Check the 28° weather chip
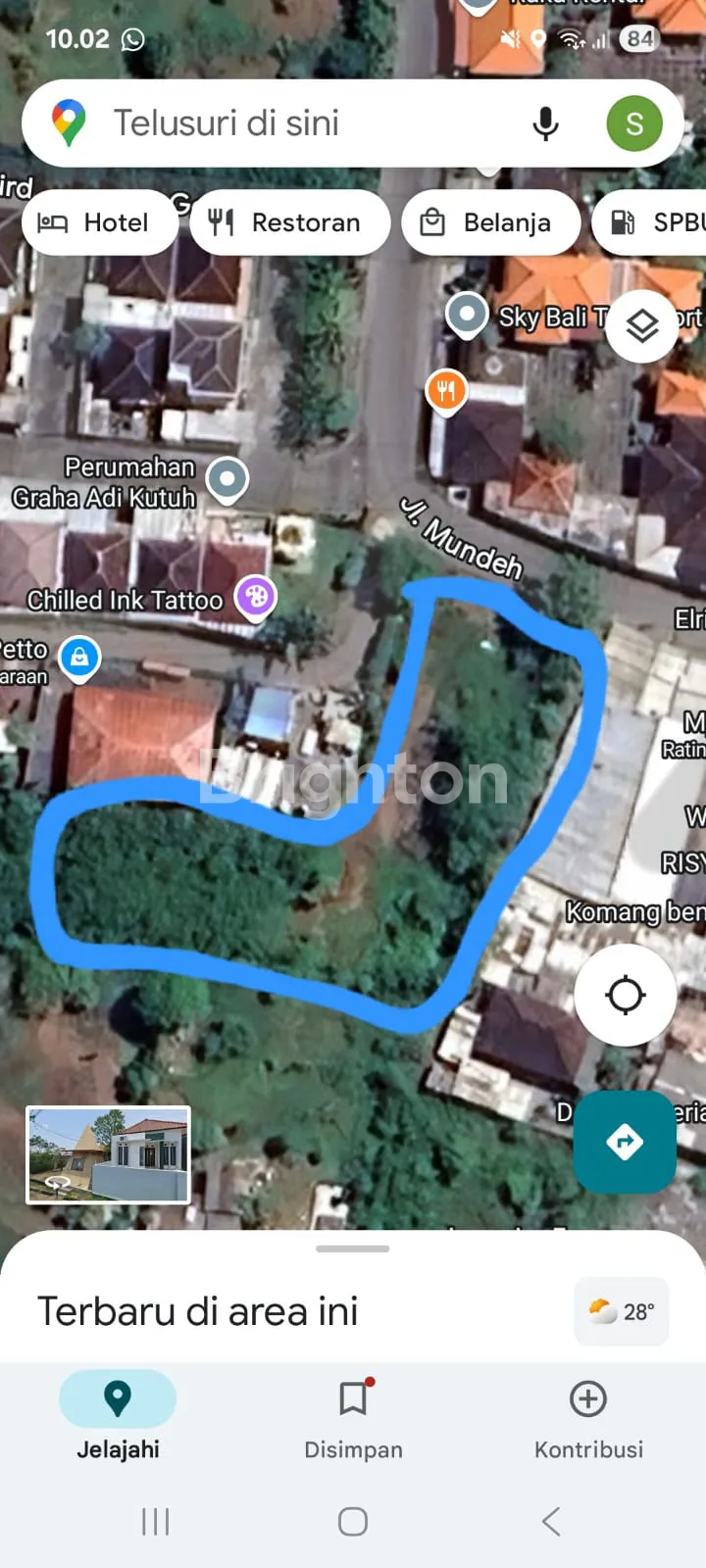The image size is (706, 1568). pyautogui.click(x=622, y=1311)
